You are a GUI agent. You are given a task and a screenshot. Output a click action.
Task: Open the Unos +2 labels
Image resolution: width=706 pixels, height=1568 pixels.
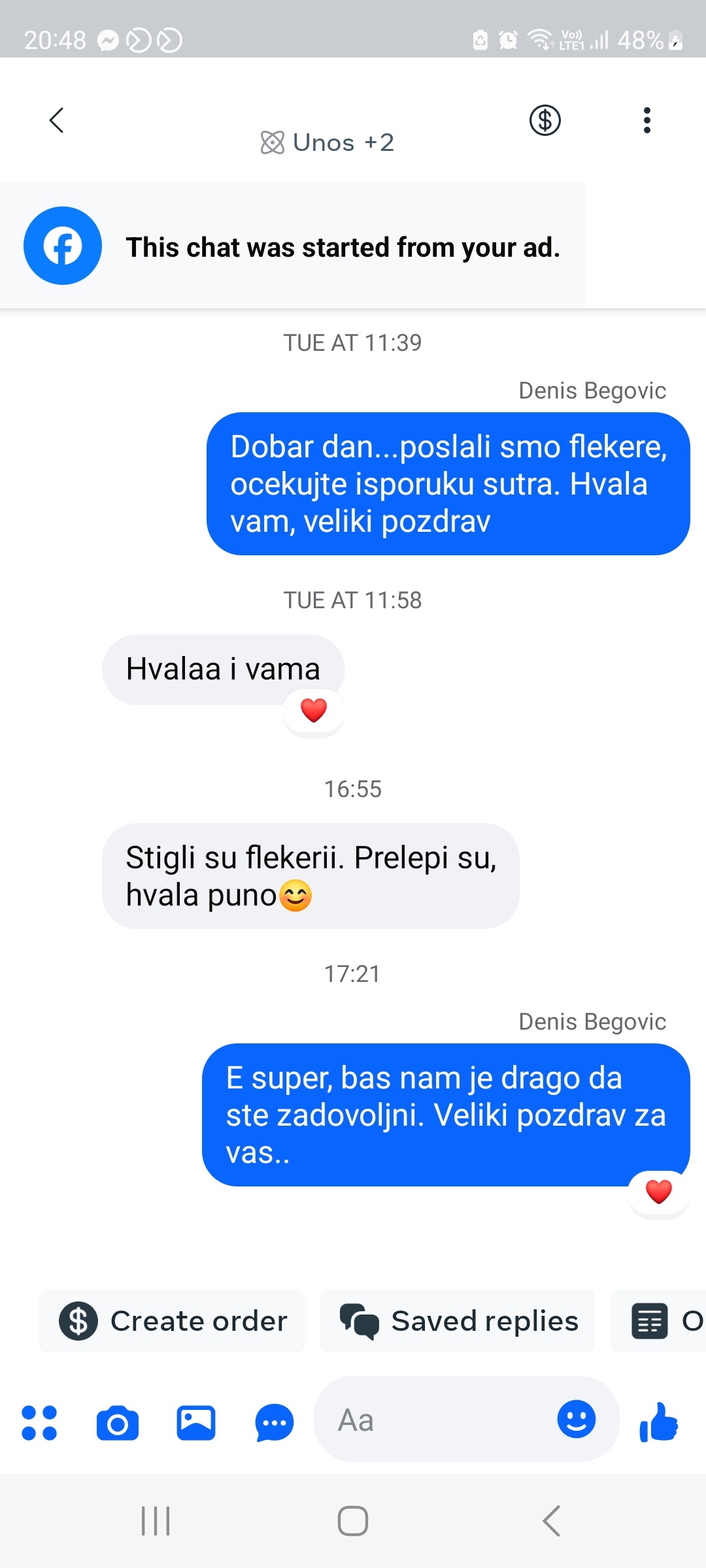click(328, 142)
